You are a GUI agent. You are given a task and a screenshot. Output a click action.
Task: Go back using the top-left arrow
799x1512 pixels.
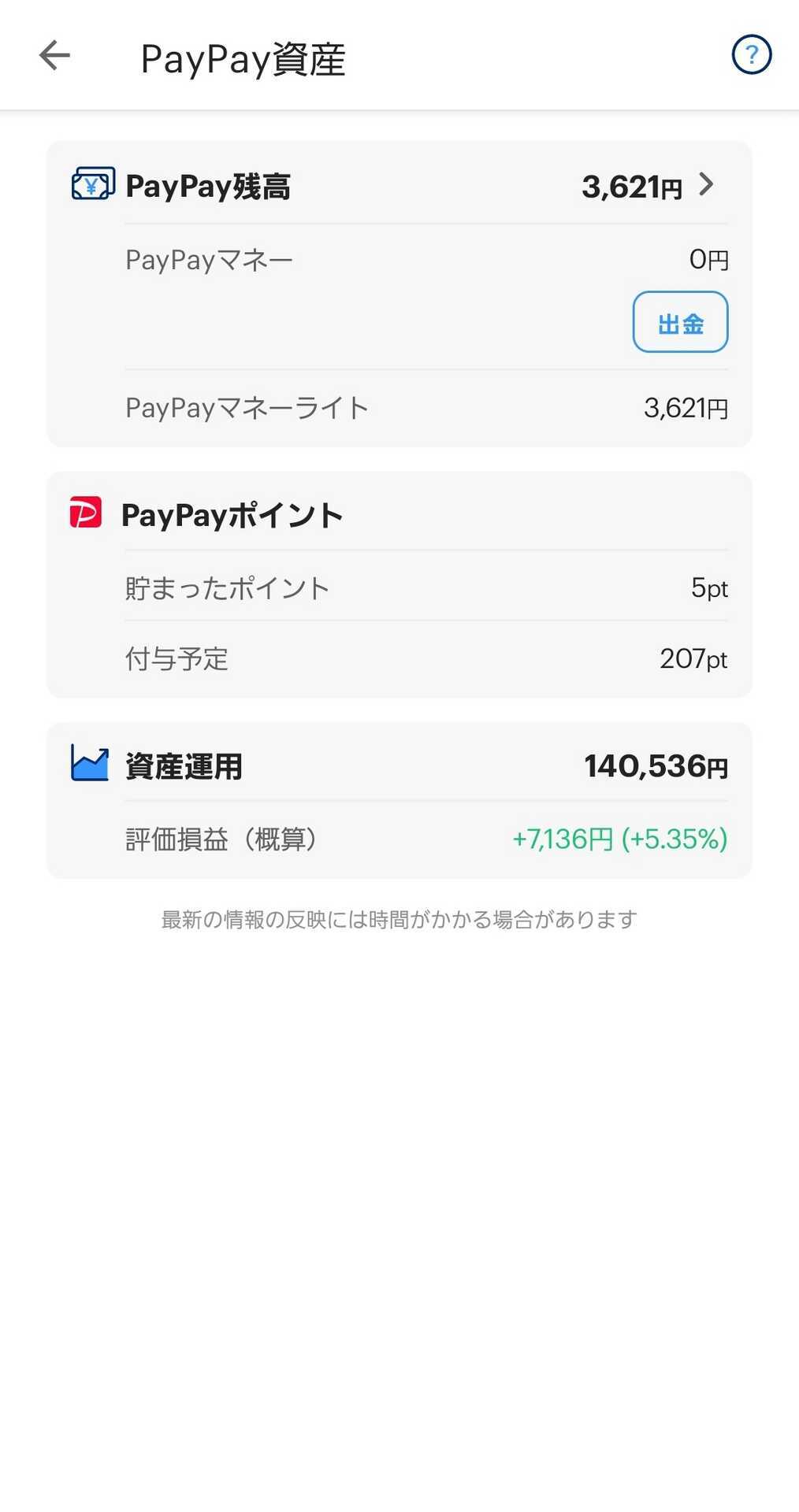click(x=54, y=55)
